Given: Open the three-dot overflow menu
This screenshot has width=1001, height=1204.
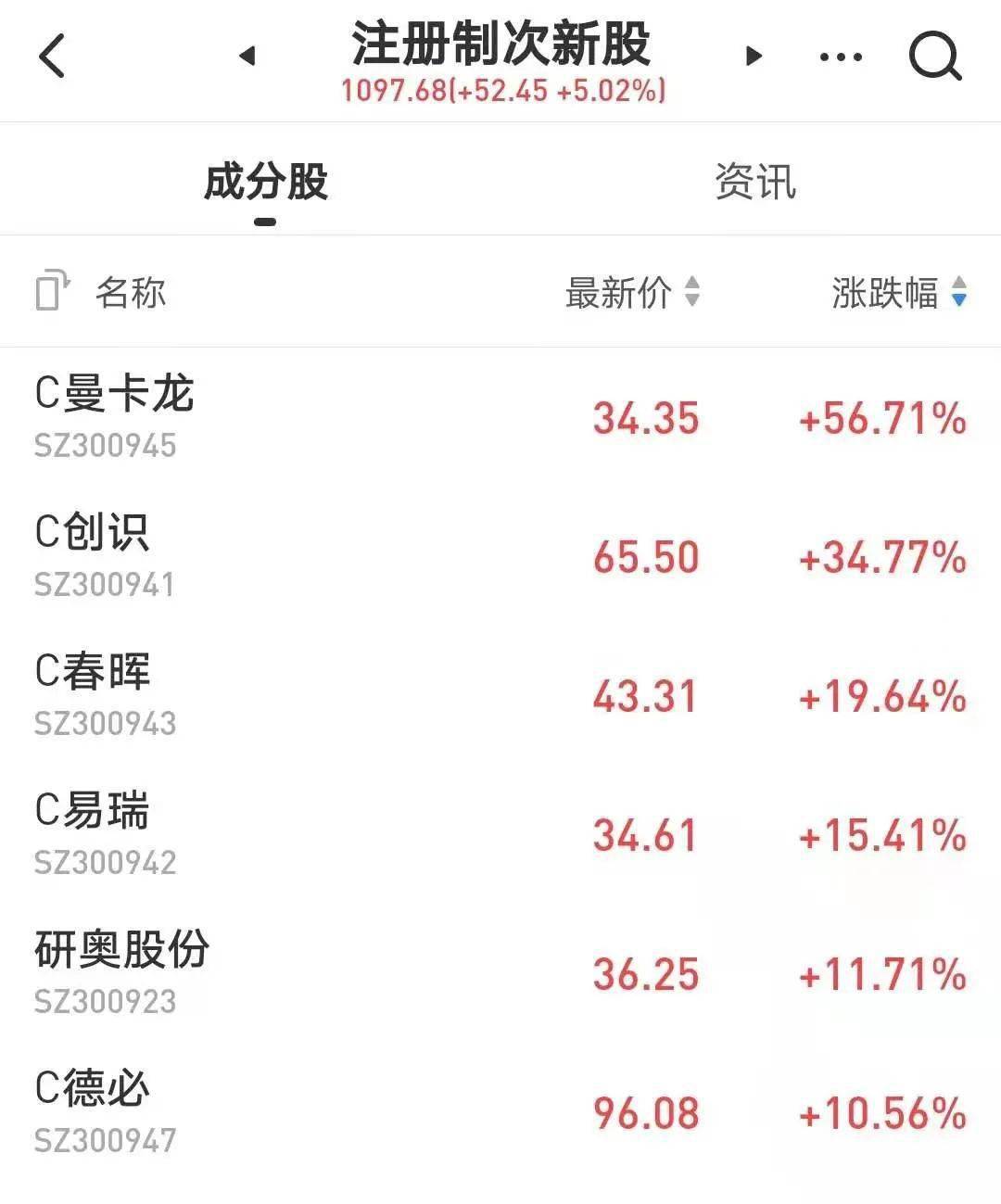Looking at the screenshot, I should [841, 57].
